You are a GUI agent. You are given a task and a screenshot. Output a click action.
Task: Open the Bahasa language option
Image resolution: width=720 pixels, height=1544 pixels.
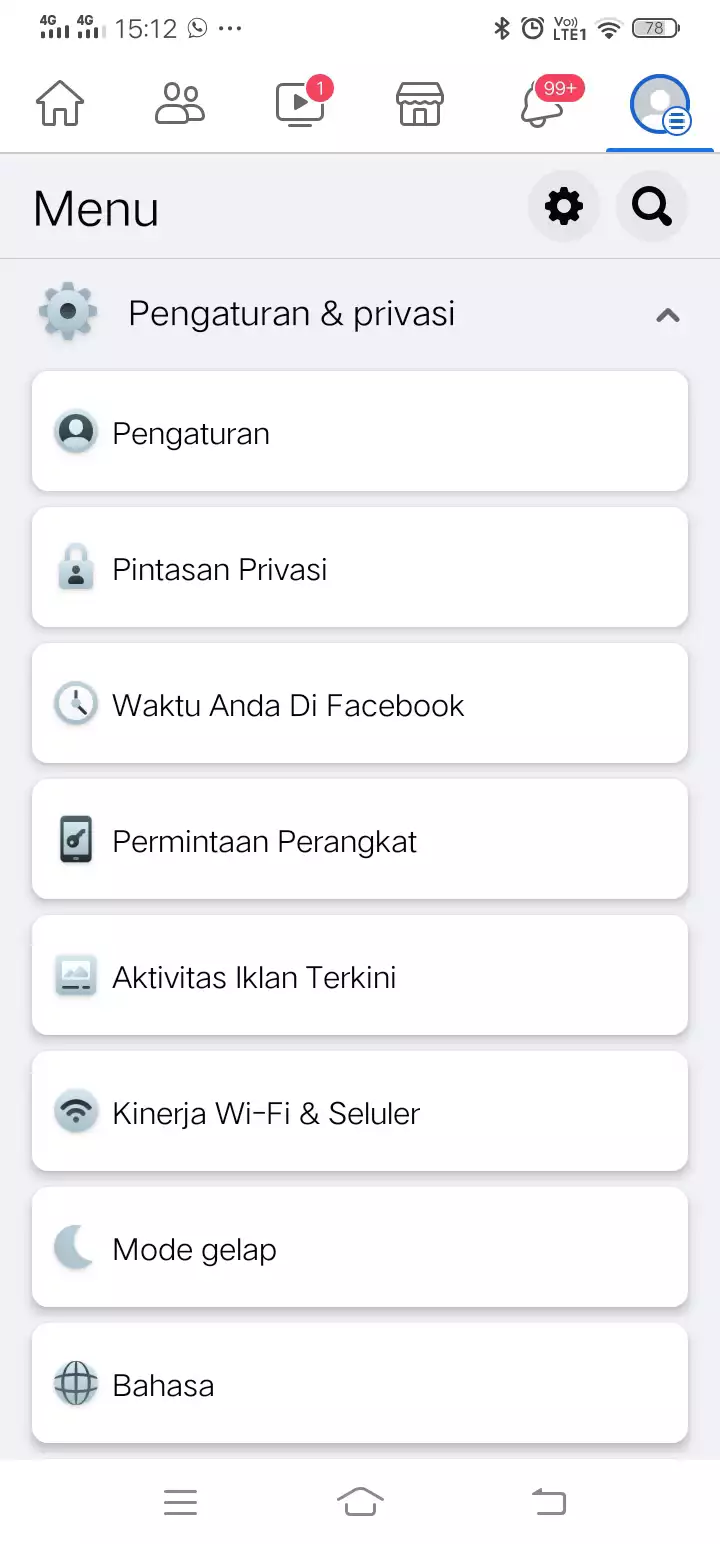(x=360, y=1384)
